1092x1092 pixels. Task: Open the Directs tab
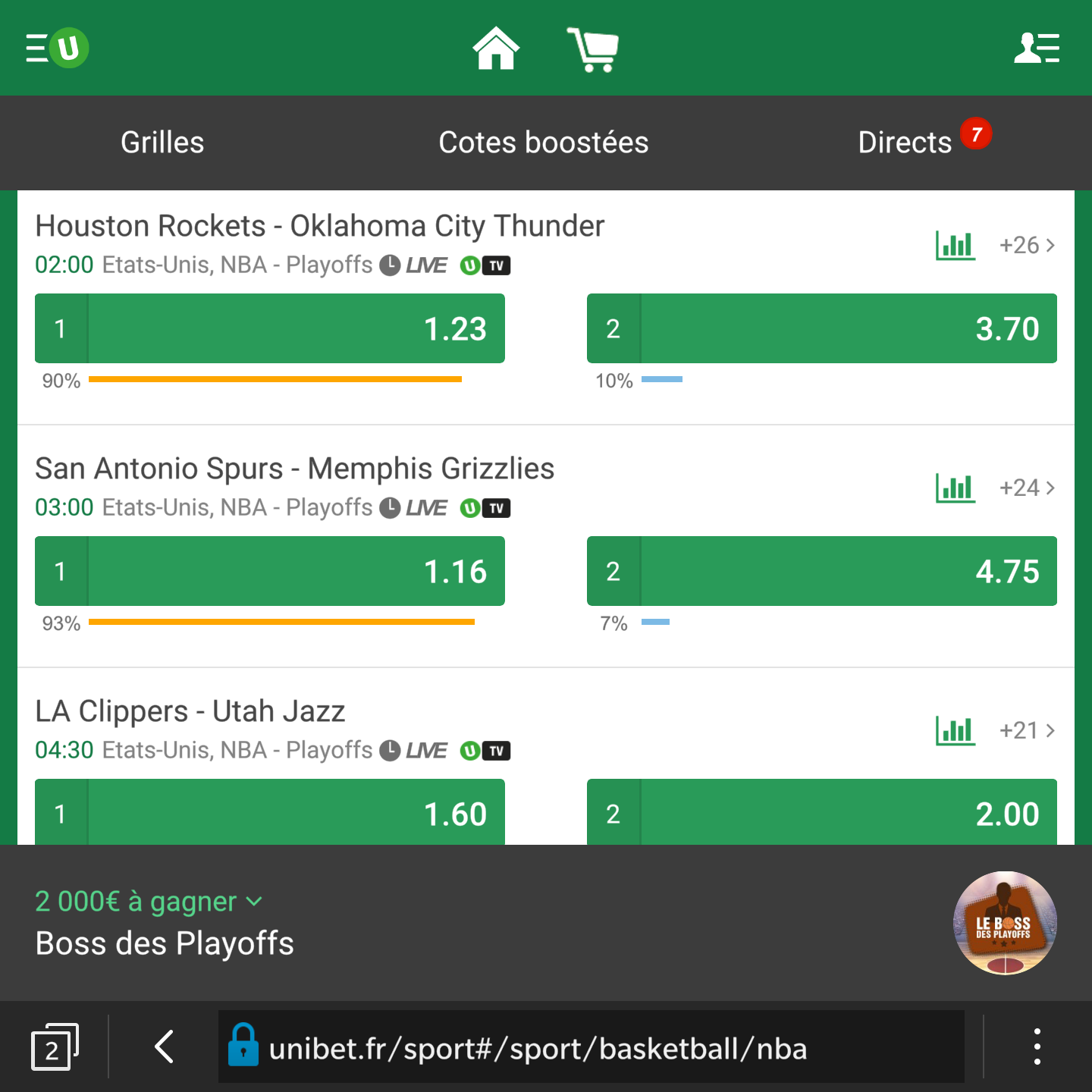pyautogui.click(x=905, y=143)
